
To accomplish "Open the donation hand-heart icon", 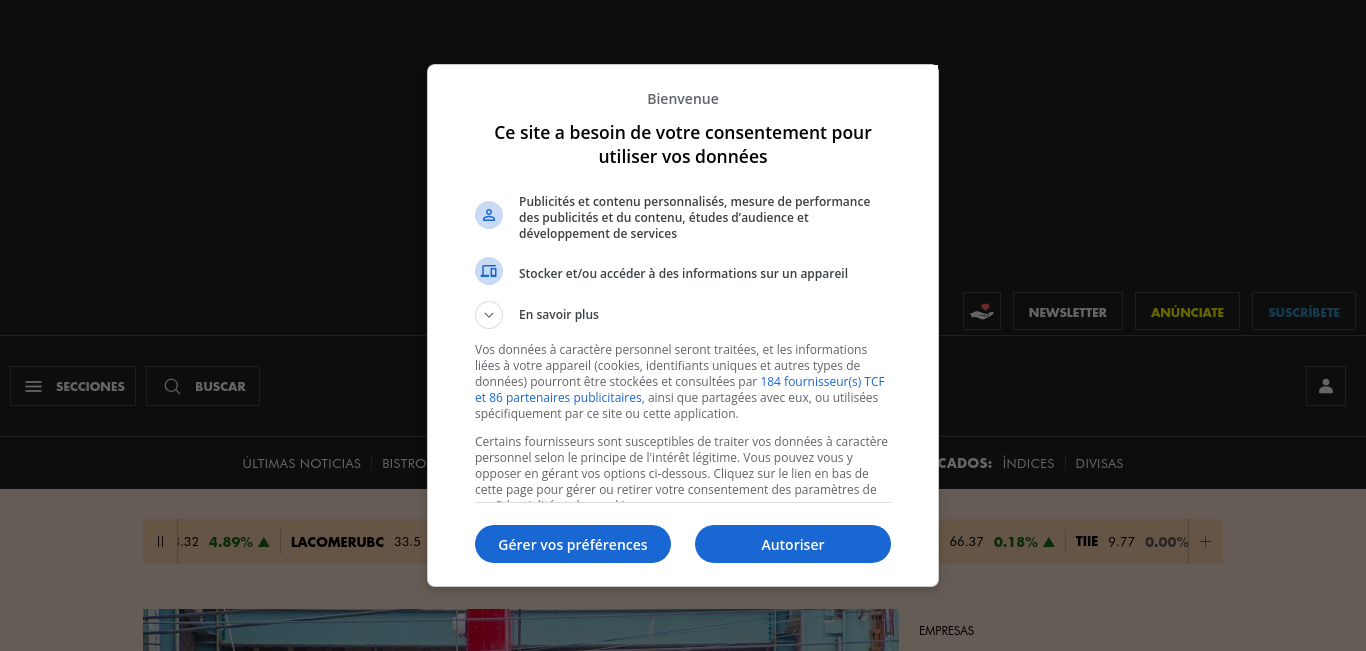I will coord(982,312).
